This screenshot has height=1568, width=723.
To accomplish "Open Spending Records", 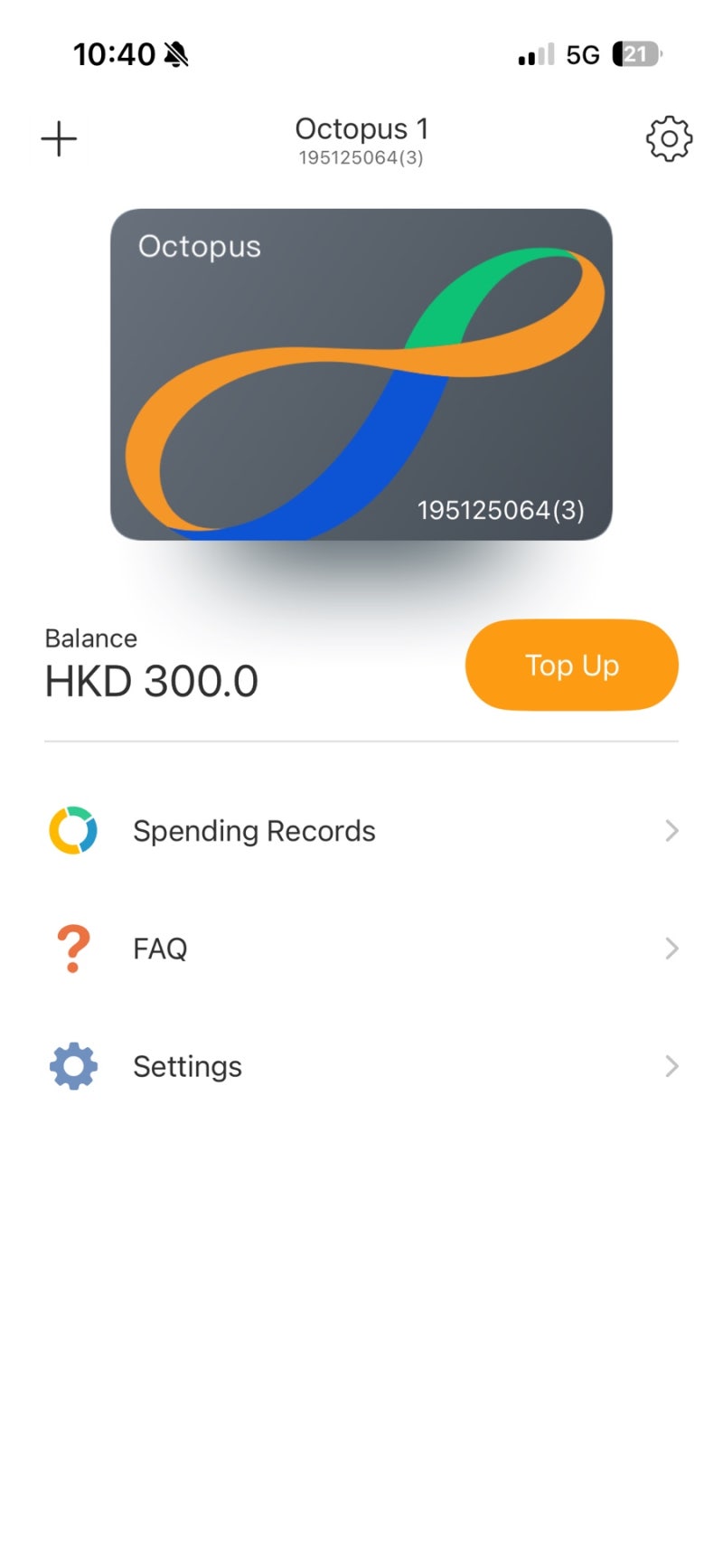I will pyautogui.click(x=361, y=831).
